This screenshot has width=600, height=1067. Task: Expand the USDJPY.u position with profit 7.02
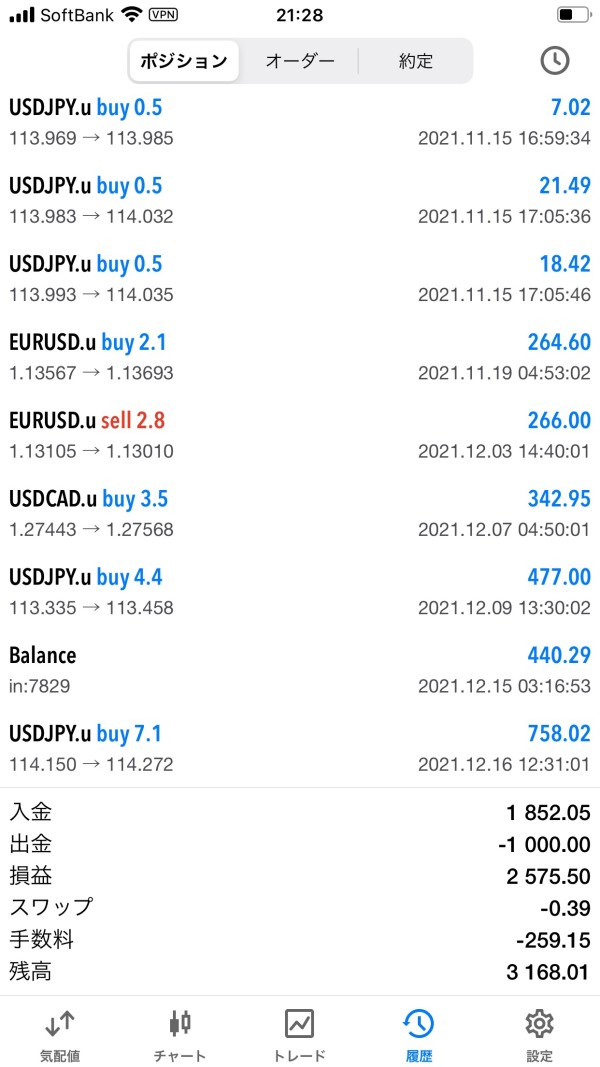click(300, 122)
